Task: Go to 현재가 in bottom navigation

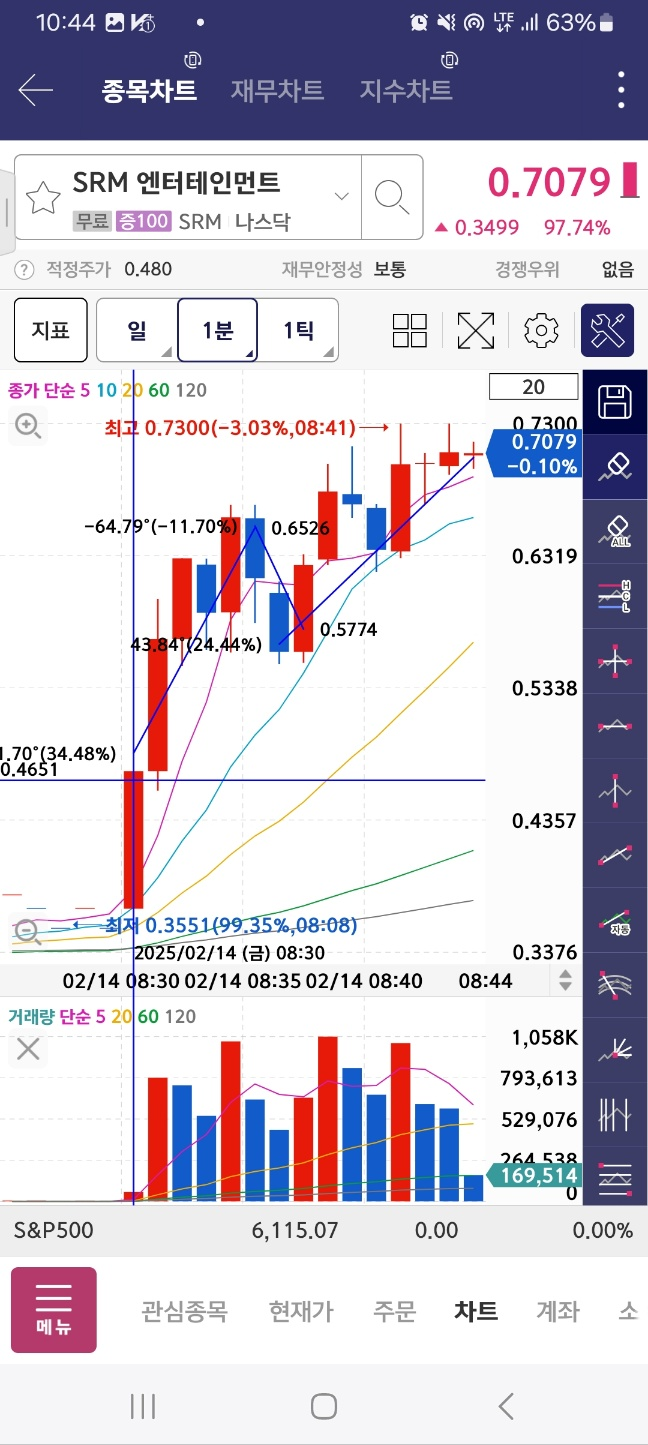Action: (x=301, y=1311)
